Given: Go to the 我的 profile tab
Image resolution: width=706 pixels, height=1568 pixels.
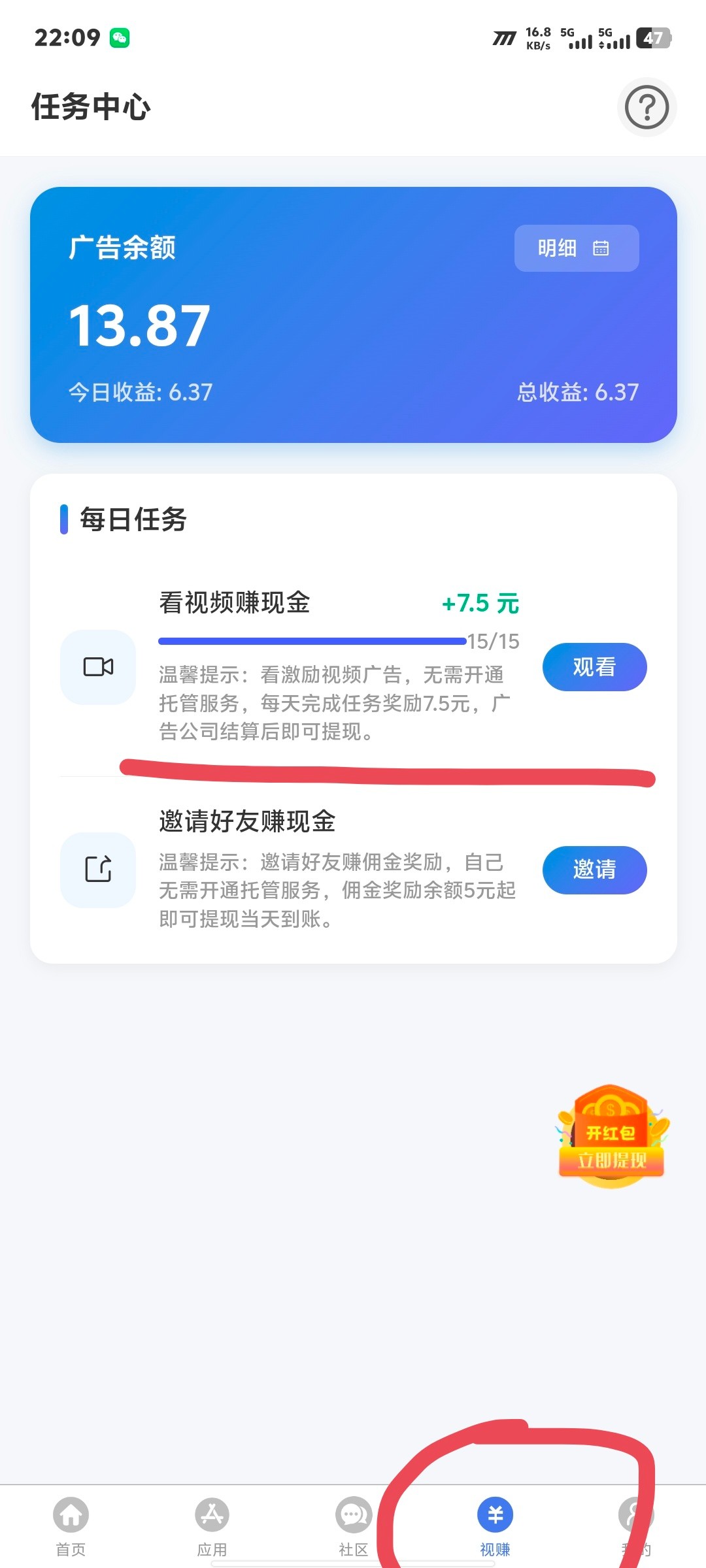Looking at the screenshot, I should tap(635, 1526).
